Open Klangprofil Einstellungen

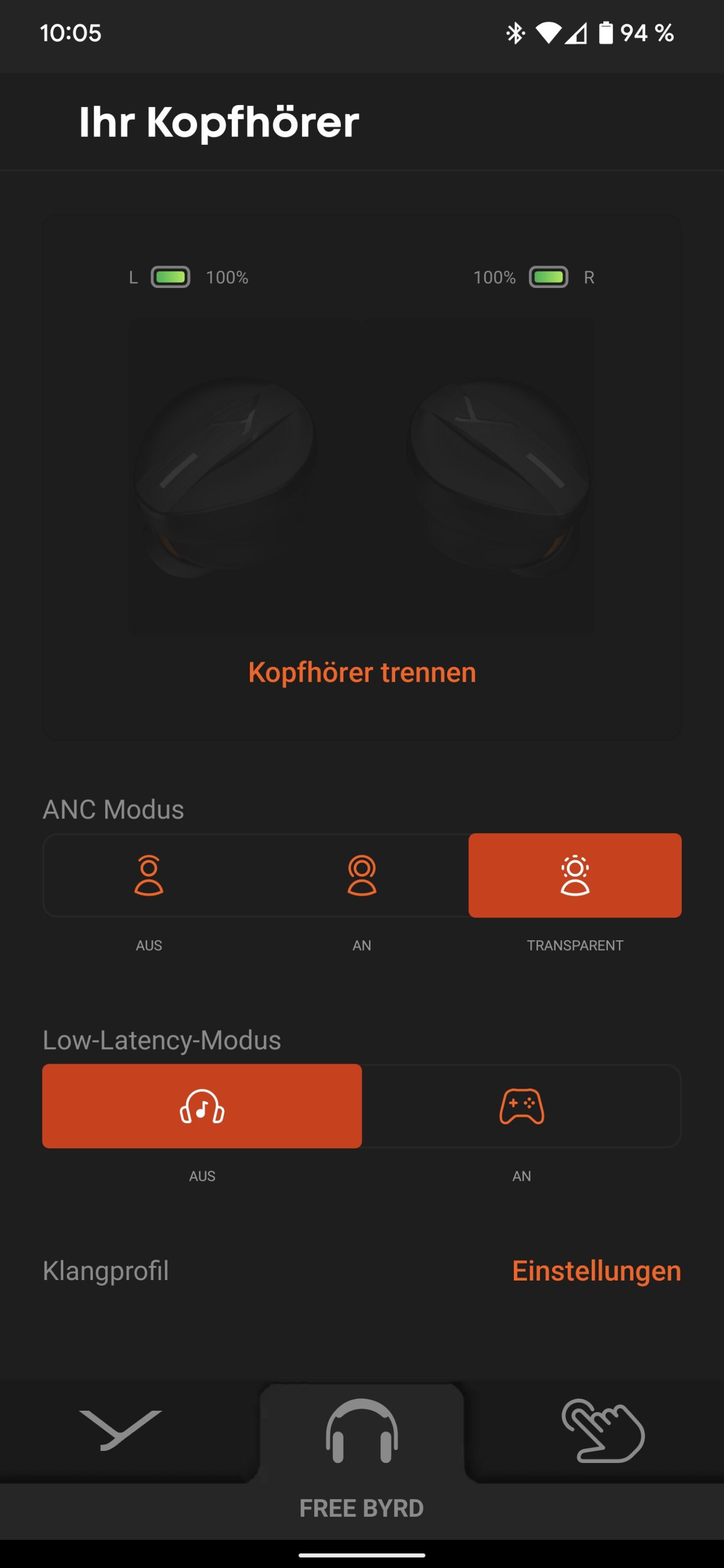click(x=596, y=1271)
